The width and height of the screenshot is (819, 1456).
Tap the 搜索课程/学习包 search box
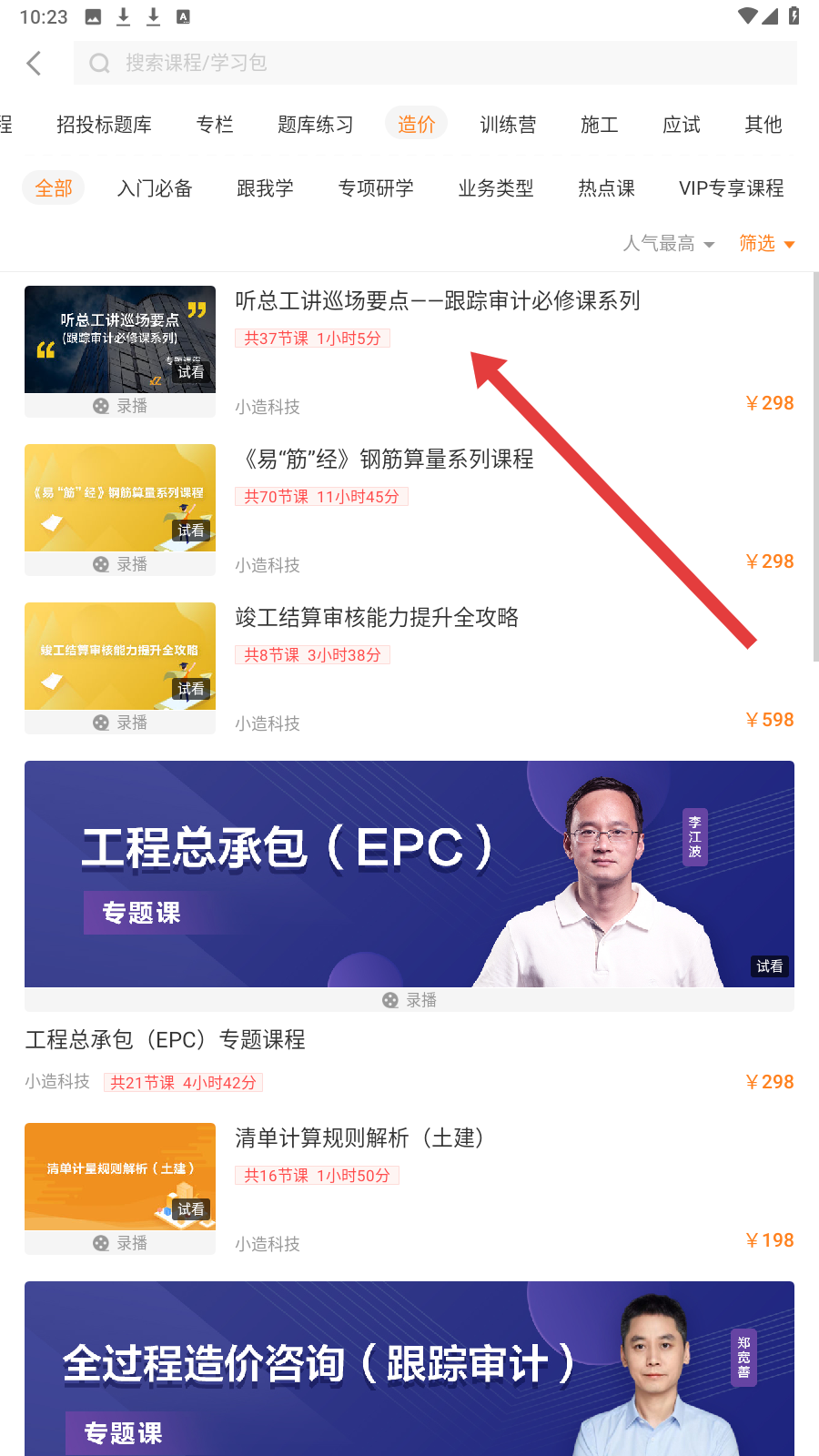tap(435, 63)
